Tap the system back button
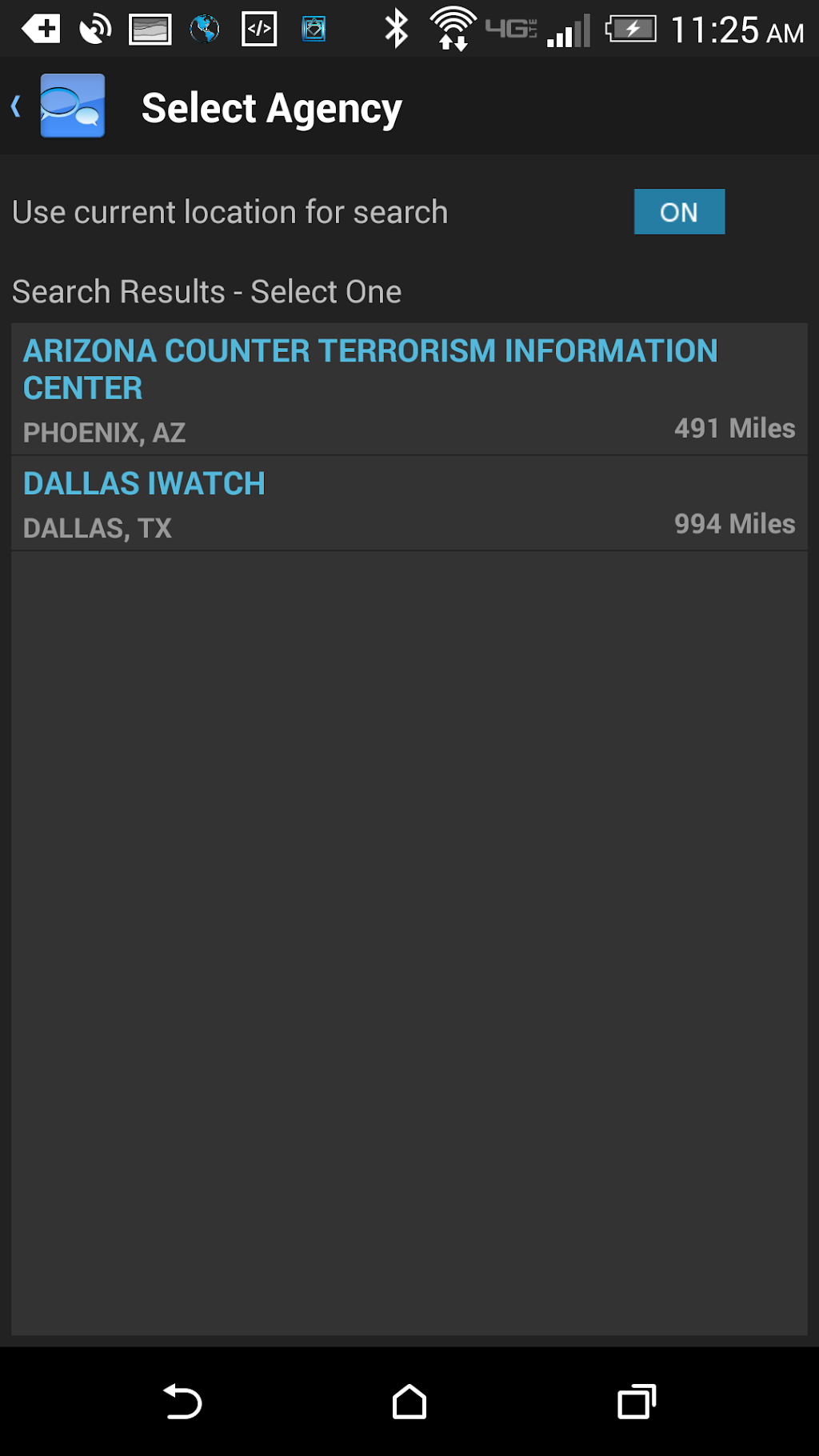Image resolution: width=819 pixels, height=1456 pixels. 182,1402
